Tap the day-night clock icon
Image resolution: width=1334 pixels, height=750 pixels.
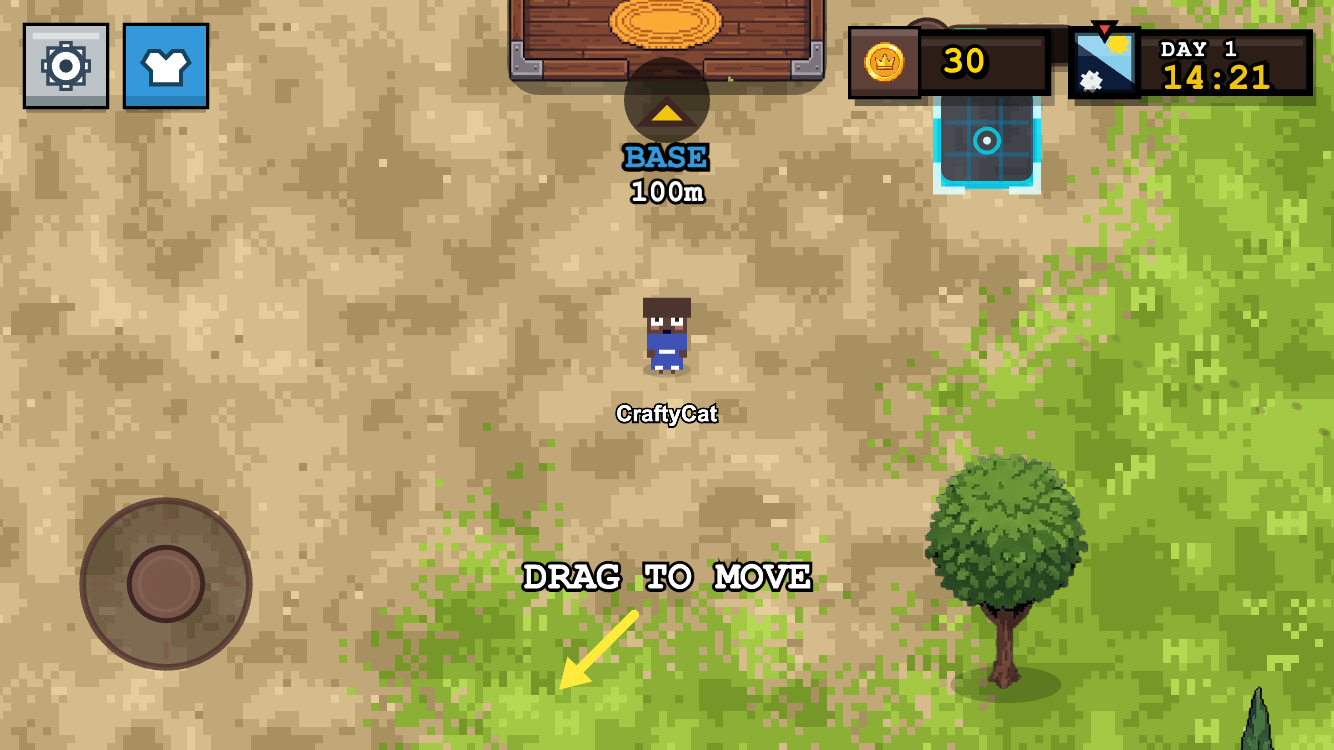[x=1105, y=62]
